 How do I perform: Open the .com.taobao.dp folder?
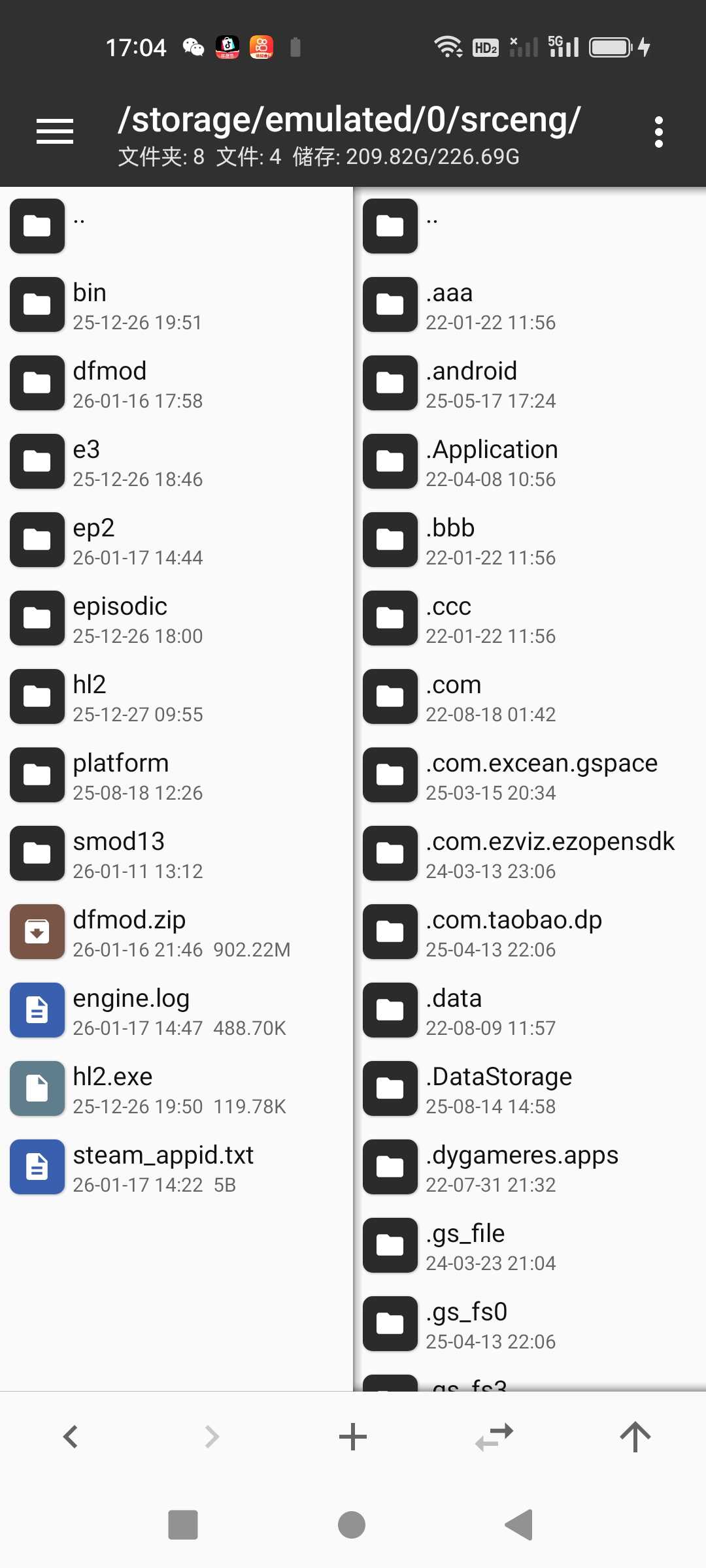(x=514, y=932)
